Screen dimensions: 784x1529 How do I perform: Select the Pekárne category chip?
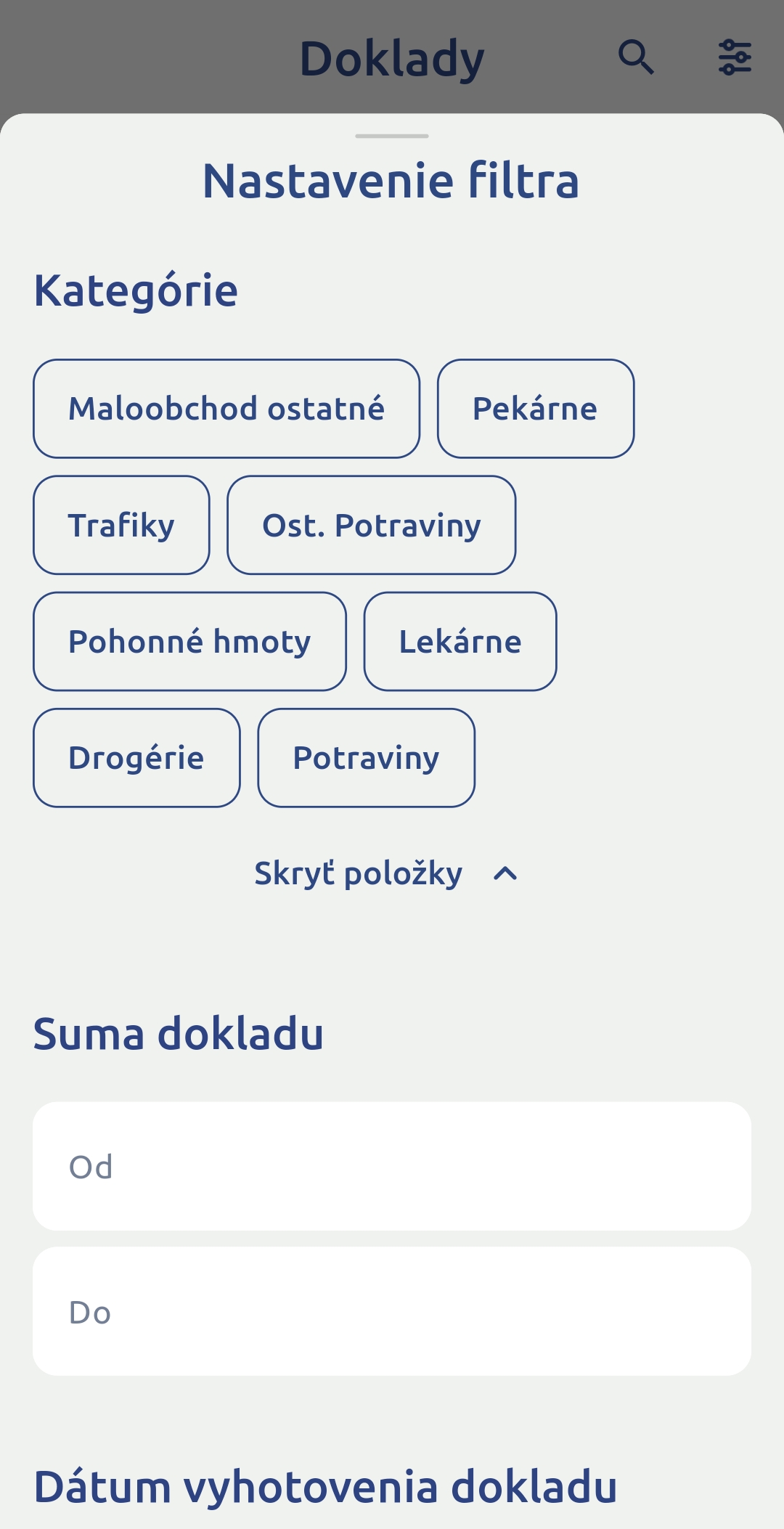536,409
